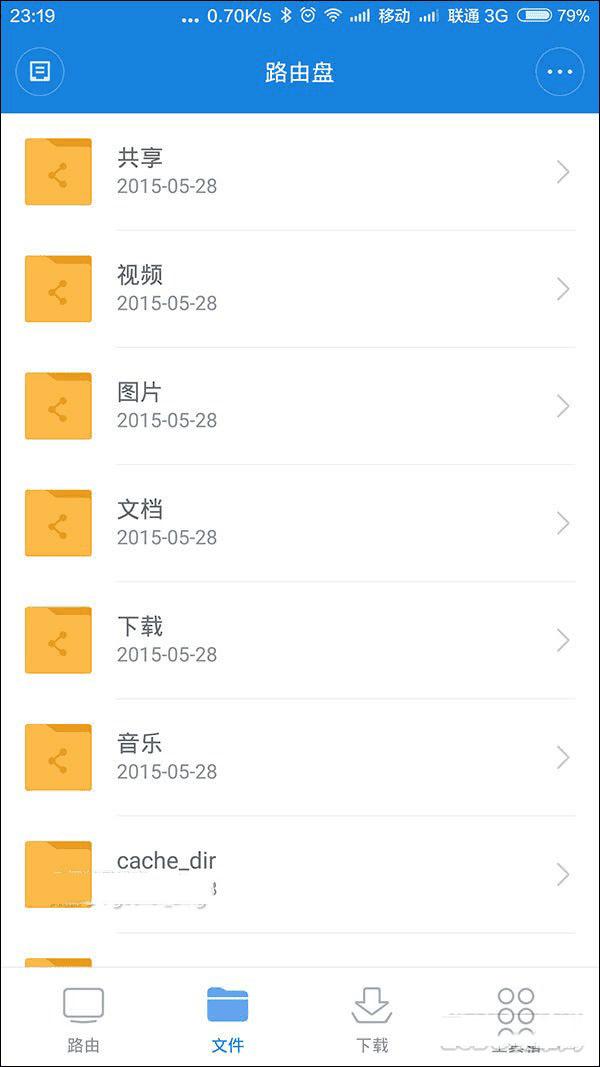Open the overflow menu with three dots
This screenshot has height=1067, width=600.
click(x=560, y=72)
